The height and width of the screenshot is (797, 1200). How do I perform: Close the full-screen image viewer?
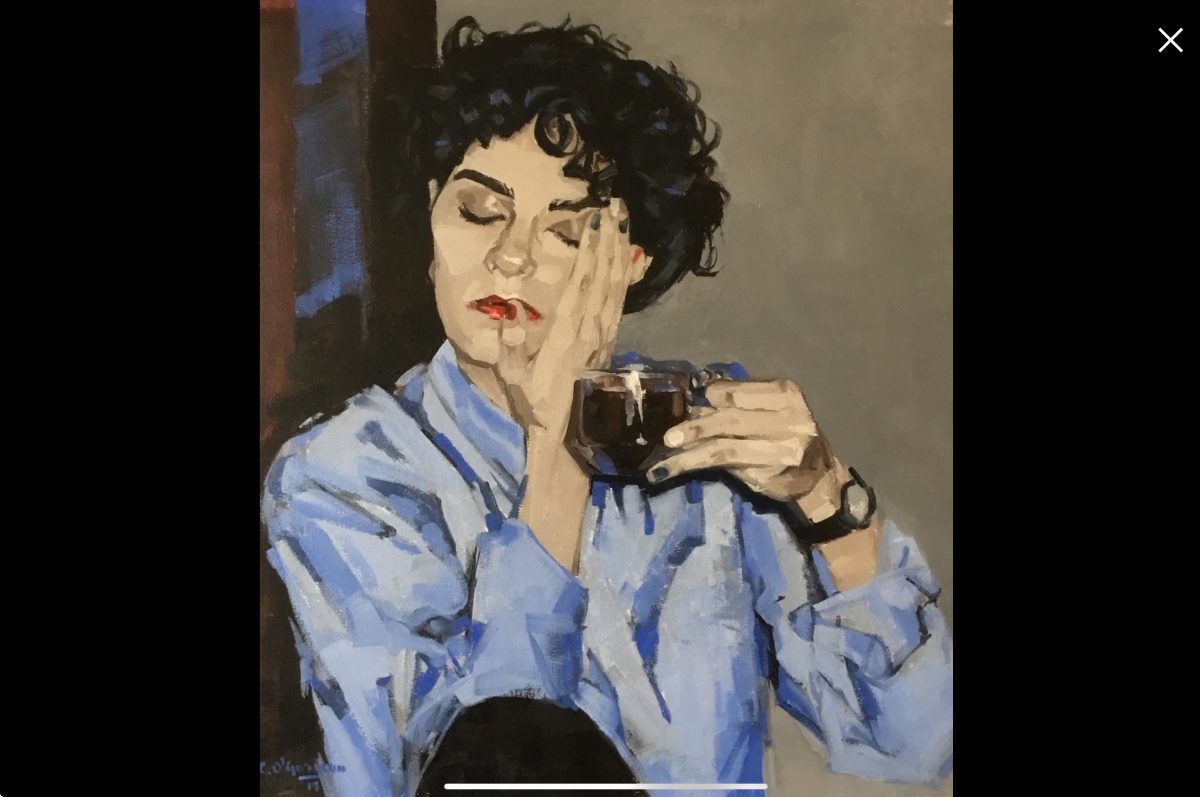[x=1170, y=40]
